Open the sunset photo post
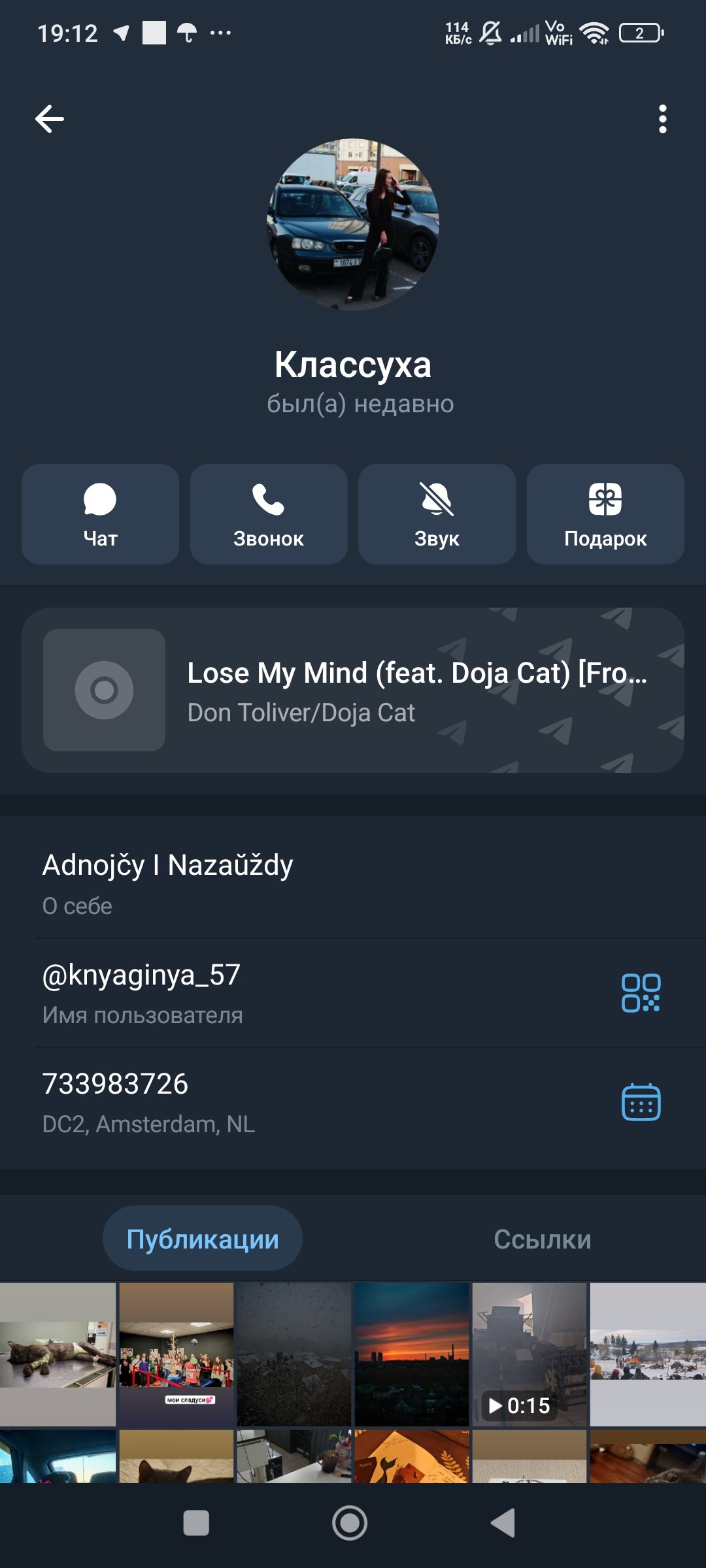The height and width of the screenshot is (1568, 706). [411, 1354]
